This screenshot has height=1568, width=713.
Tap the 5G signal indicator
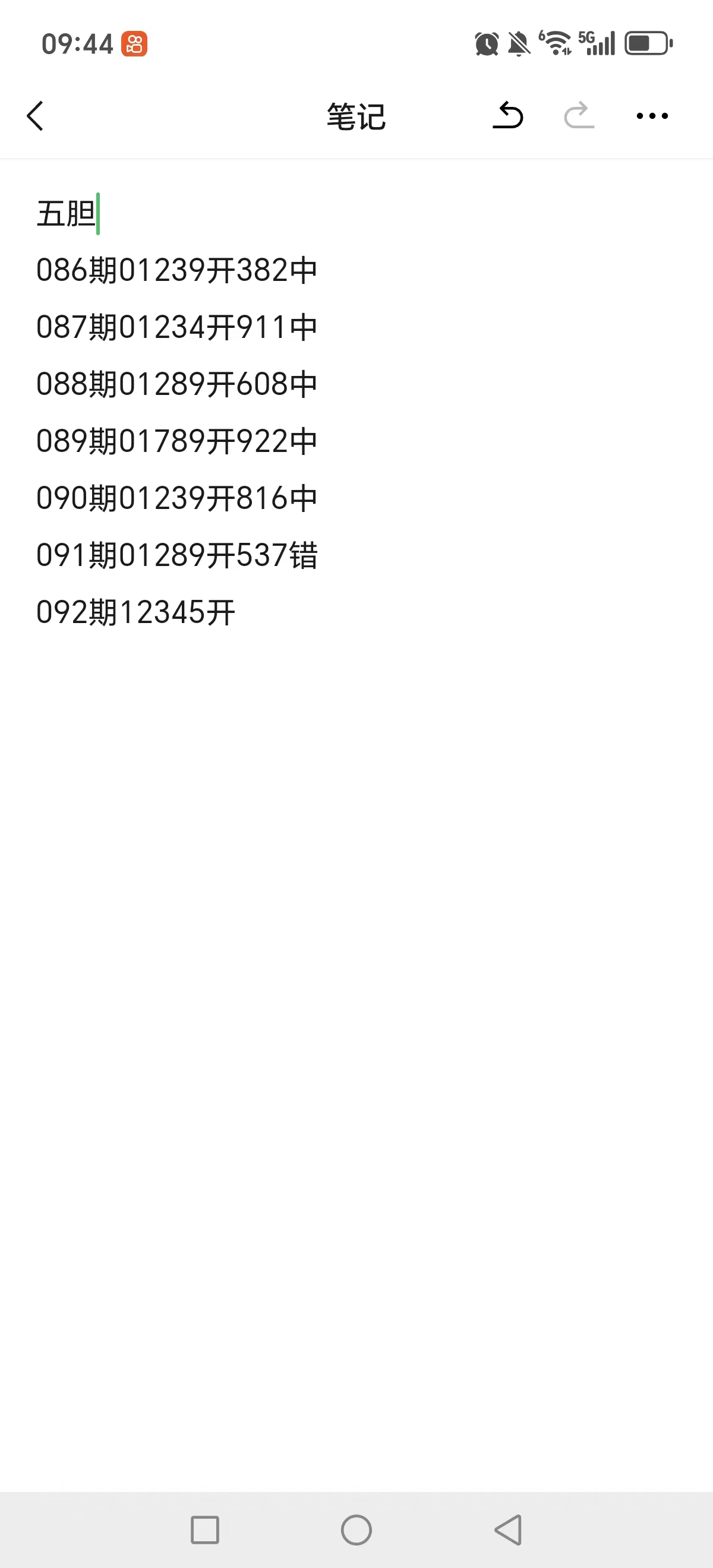600,43
